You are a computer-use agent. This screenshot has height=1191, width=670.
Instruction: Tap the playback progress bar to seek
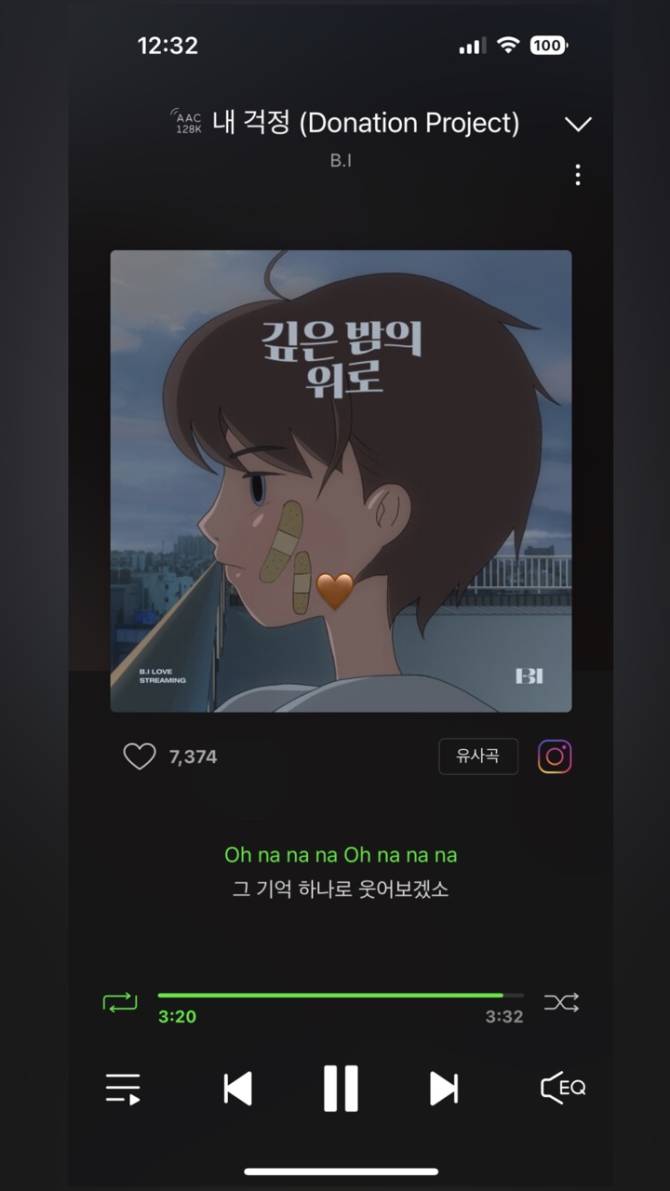click(340, 995)
